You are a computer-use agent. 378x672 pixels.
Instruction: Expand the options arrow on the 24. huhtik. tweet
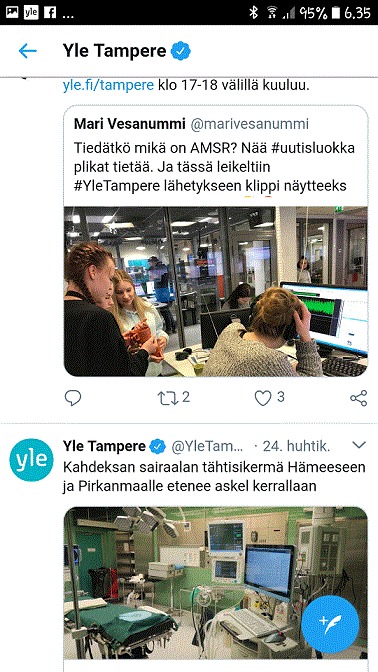click(359, 445)
